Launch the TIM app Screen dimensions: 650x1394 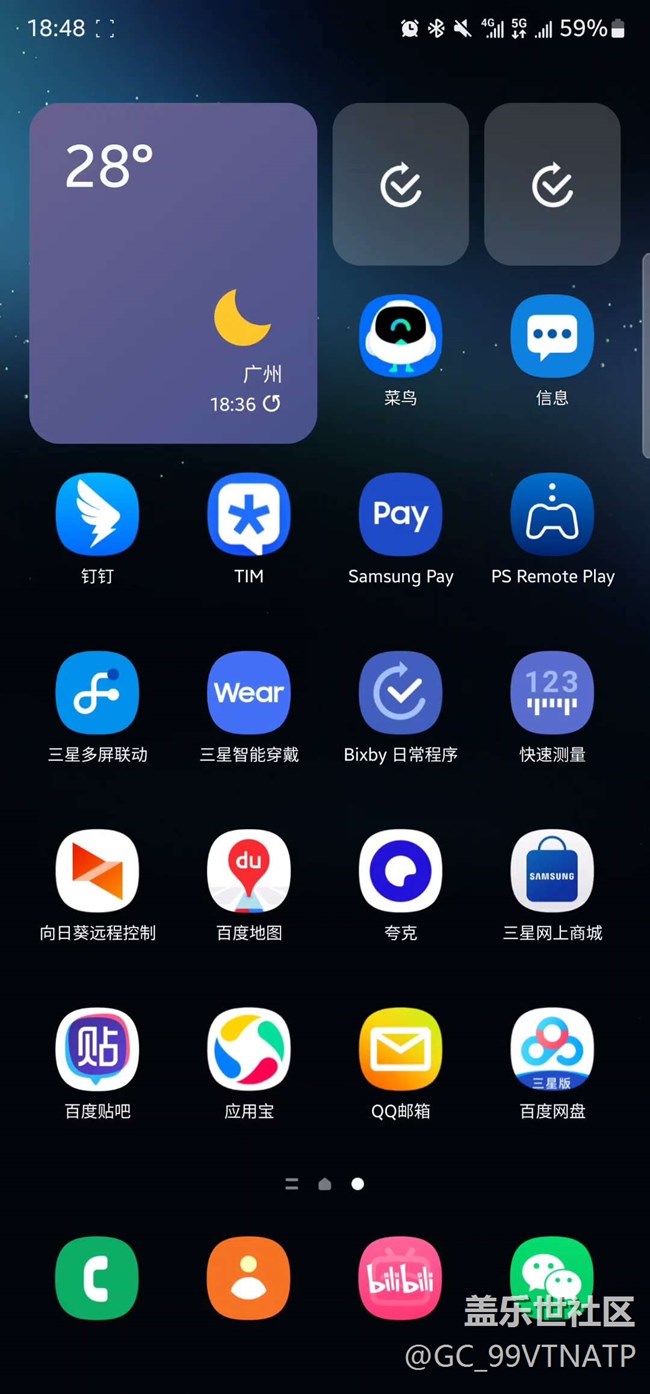[249, 515]
